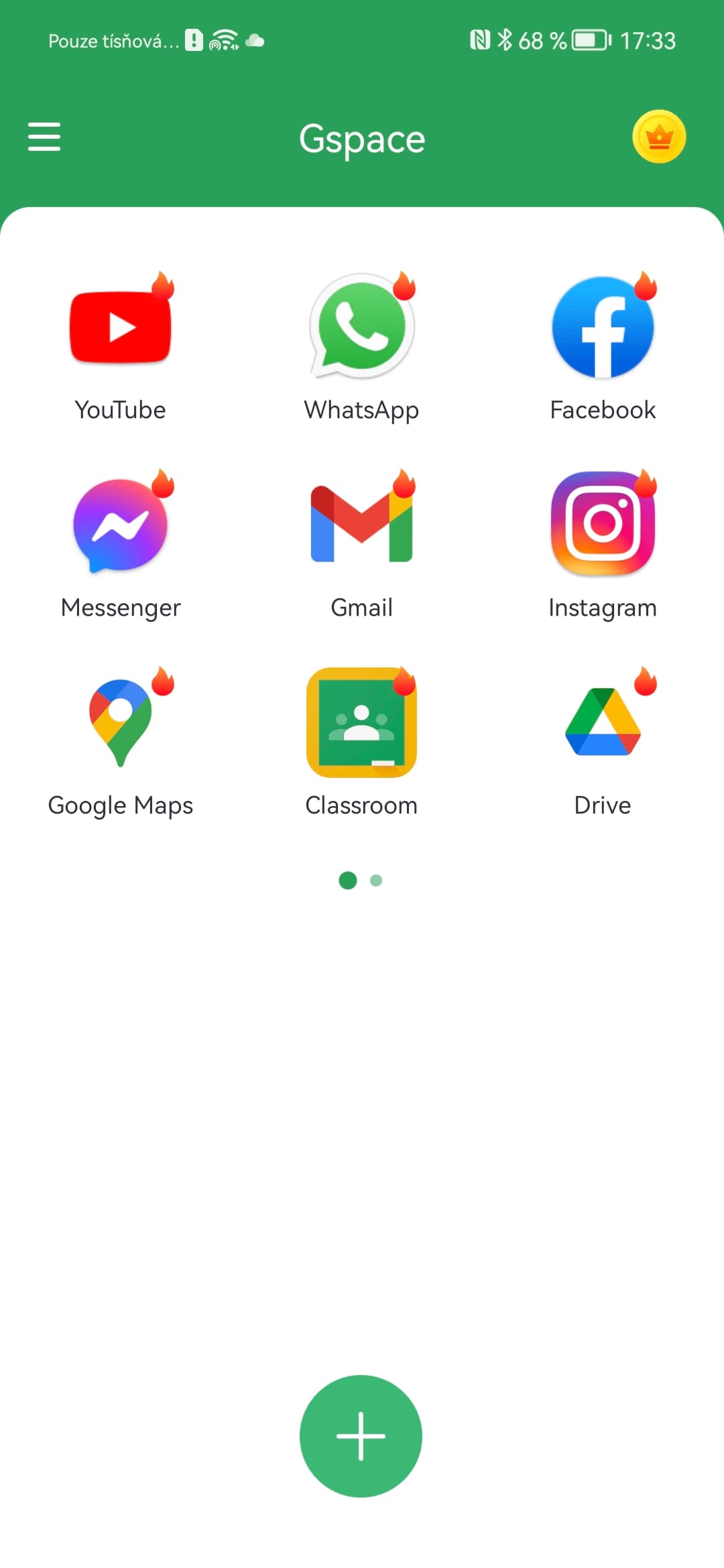Open the hamburger drawer menu
The image size is (724, 1568).
pyautogui.click(x=44, y=137)
